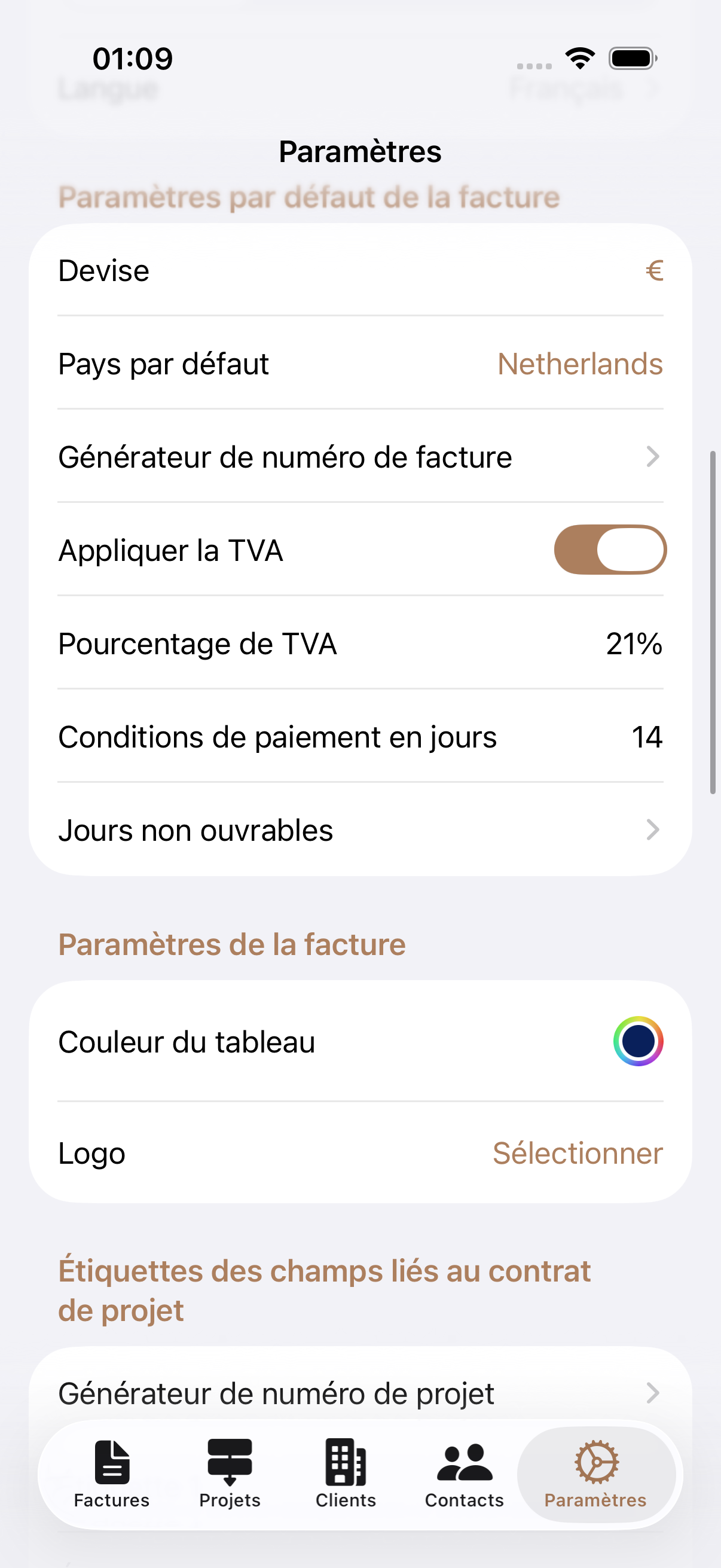Tap Sélectionner to choose a logo
Image resolution: width=721 pixels, height=1568 pixels.
point(578,1153)
